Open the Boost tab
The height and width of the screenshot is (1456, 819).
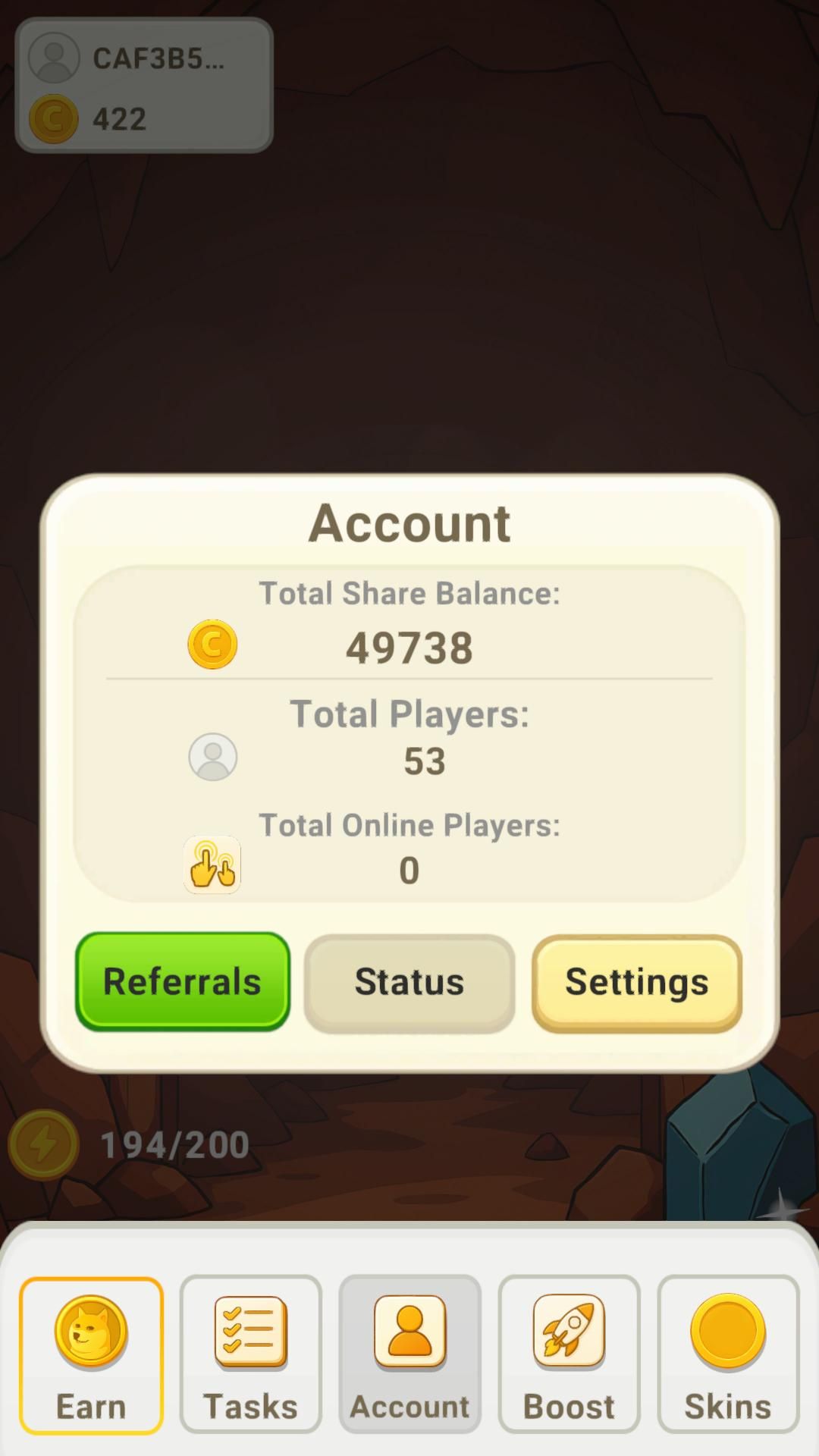[x=569, y=1355]
